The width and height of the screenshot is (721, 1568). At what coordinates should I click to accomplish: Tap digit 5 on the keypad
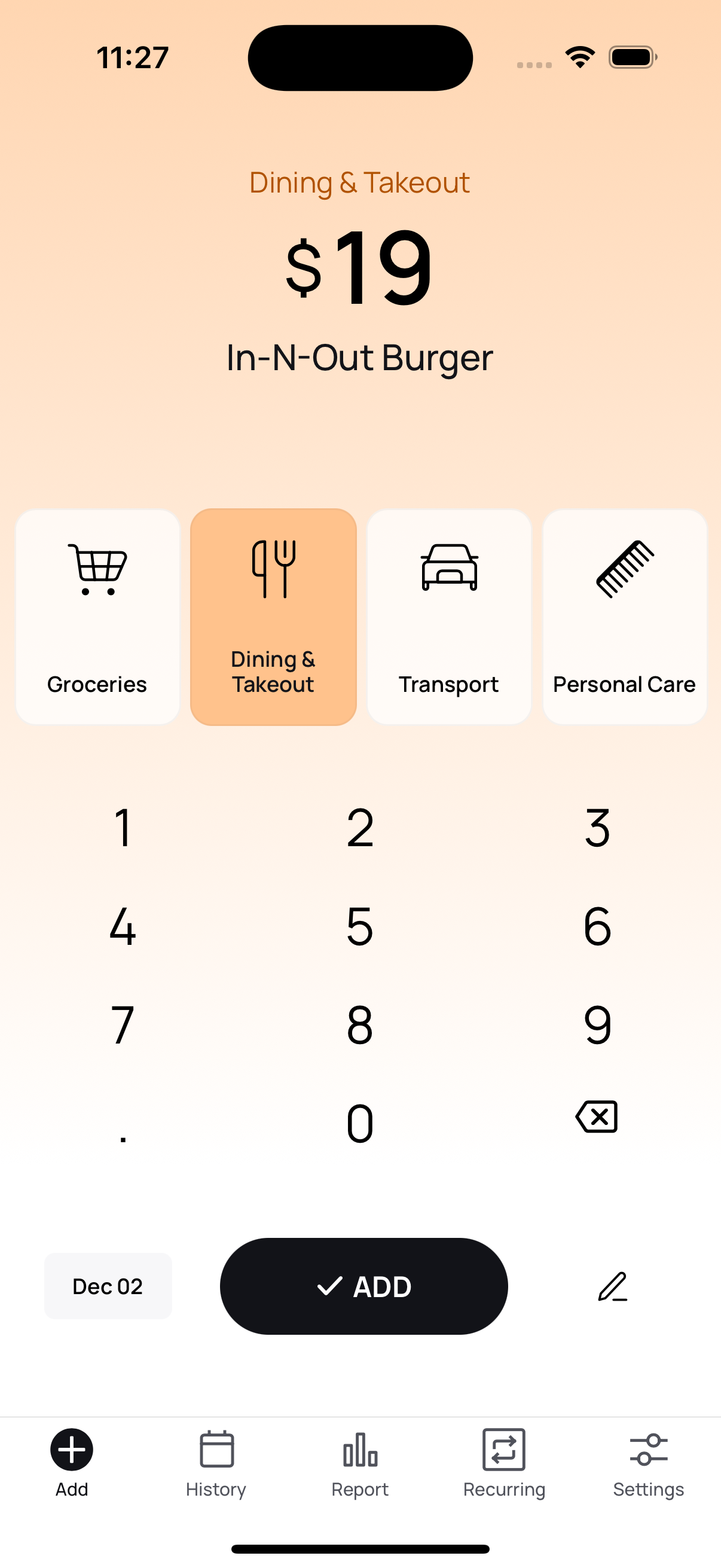click(x=360, y=928)
